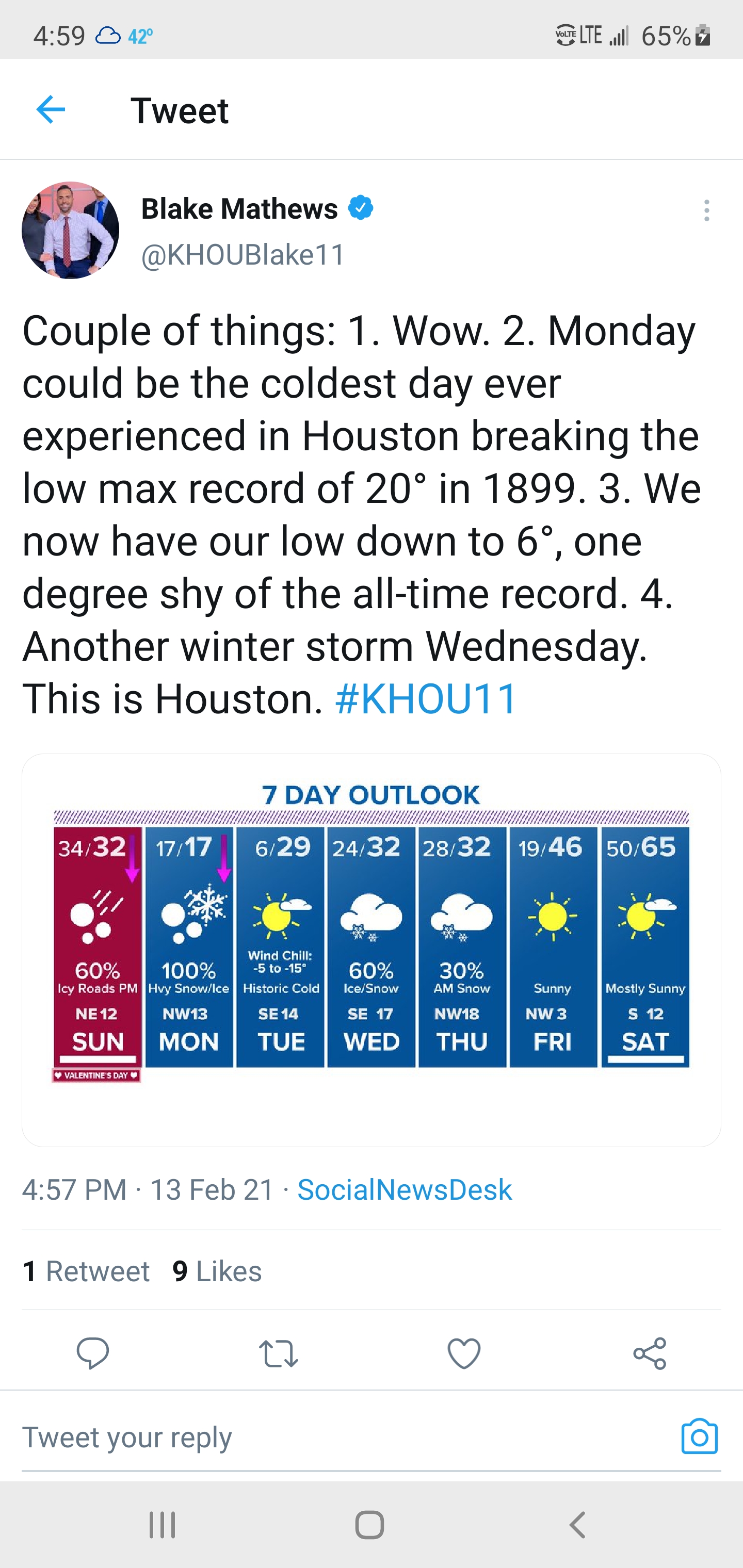743x1568 pixels.
Task: Open the SocialNewsDesk source link
Action: click(405, 1189)
